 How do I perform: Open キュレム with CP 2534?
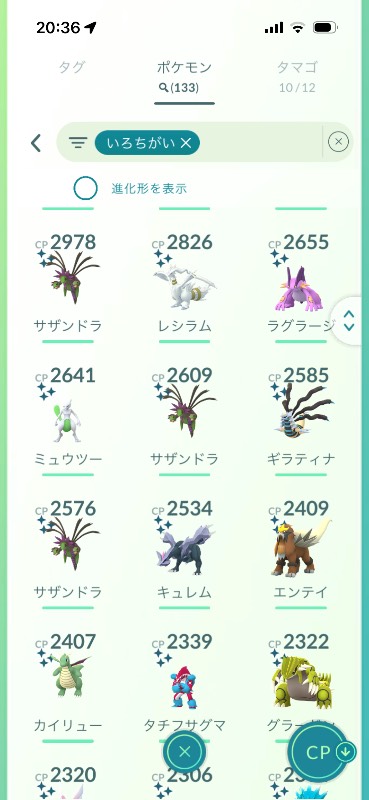coord(184,549)
